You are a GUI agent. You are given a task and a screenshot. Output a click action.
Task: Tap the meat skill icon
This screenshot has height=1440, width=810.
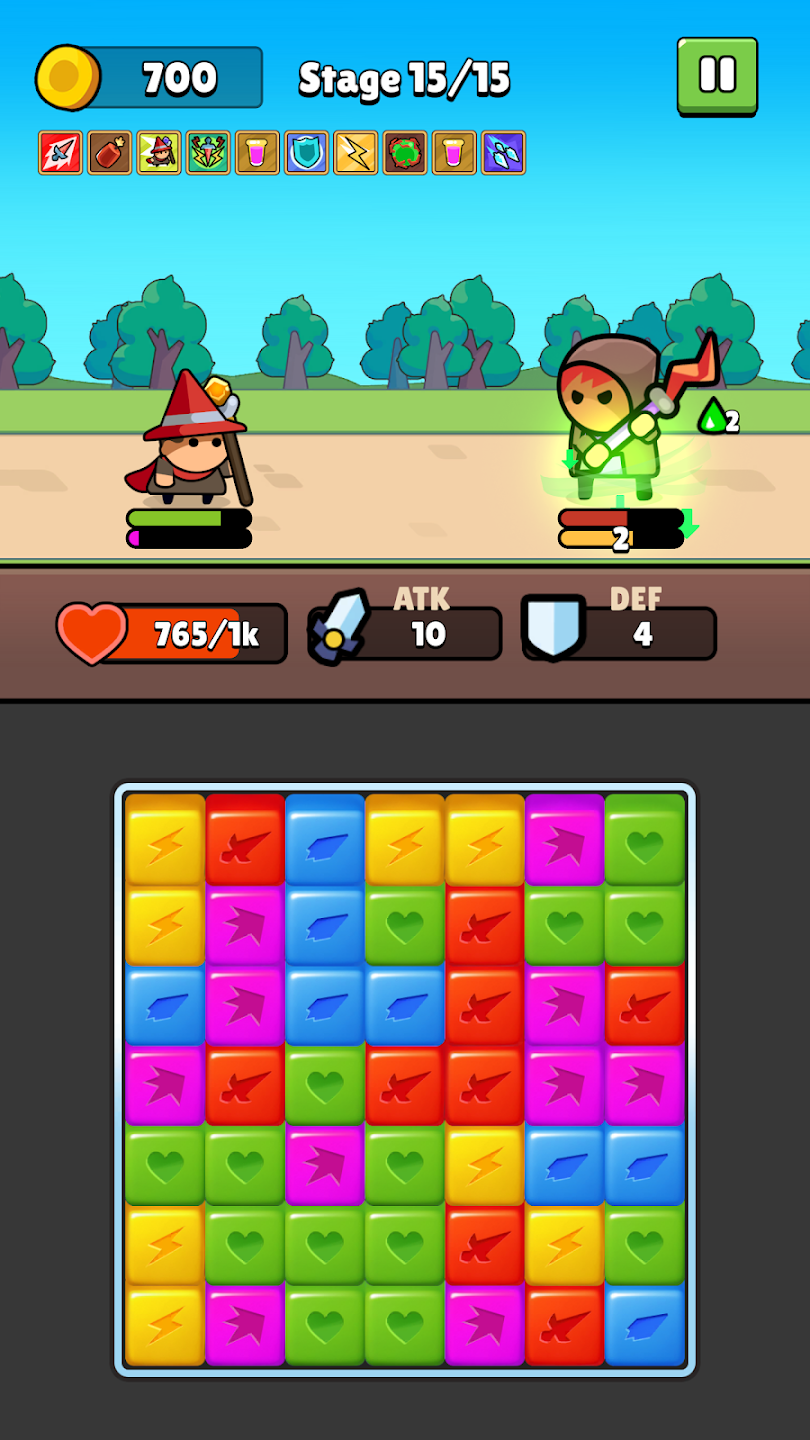(x=109, y=153)
